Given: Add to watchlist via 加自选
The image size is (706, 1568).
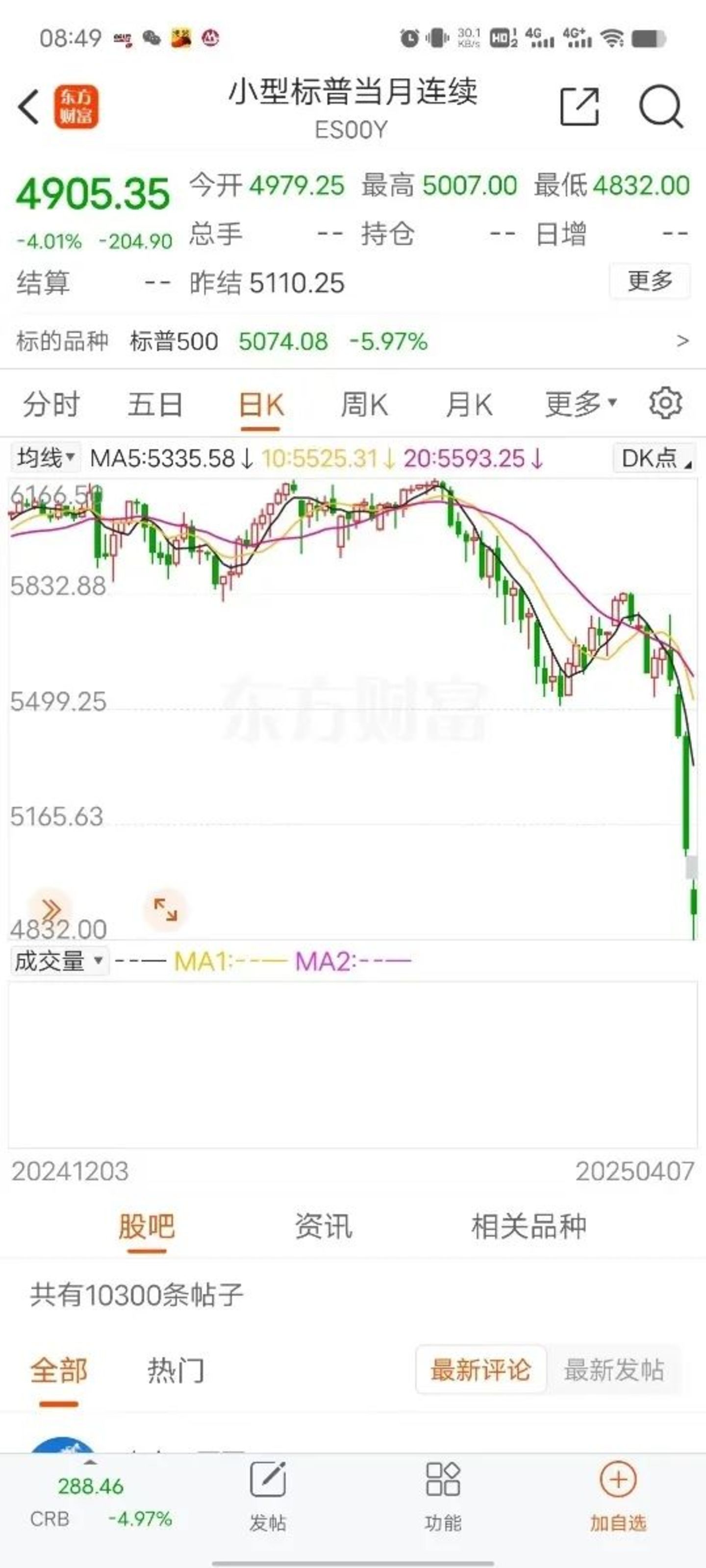Looking at the screenshot, I should (618, 1497).
